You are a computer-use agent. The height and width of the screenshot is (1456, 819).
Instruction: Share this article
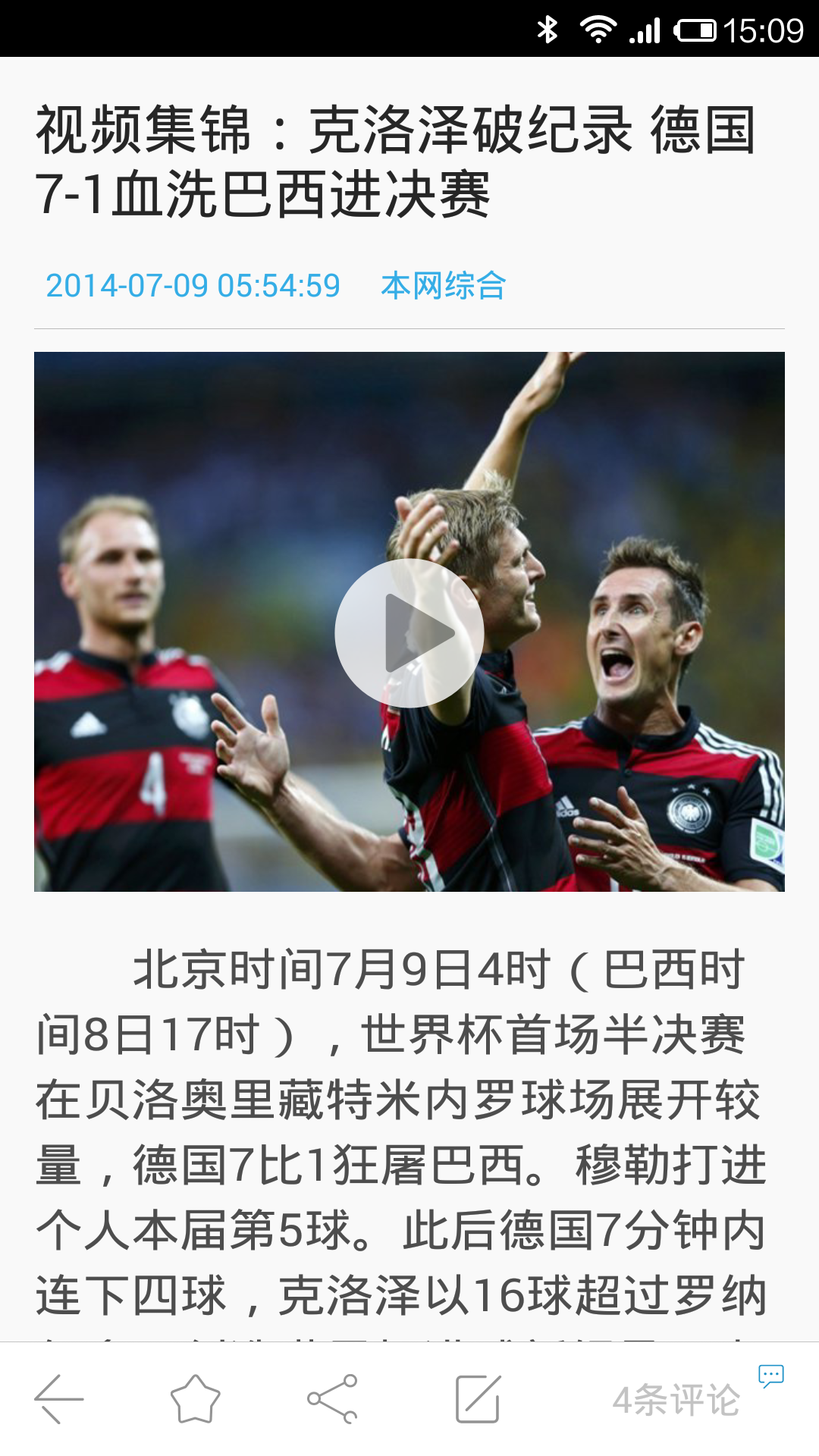click(x=332, y=1399)
